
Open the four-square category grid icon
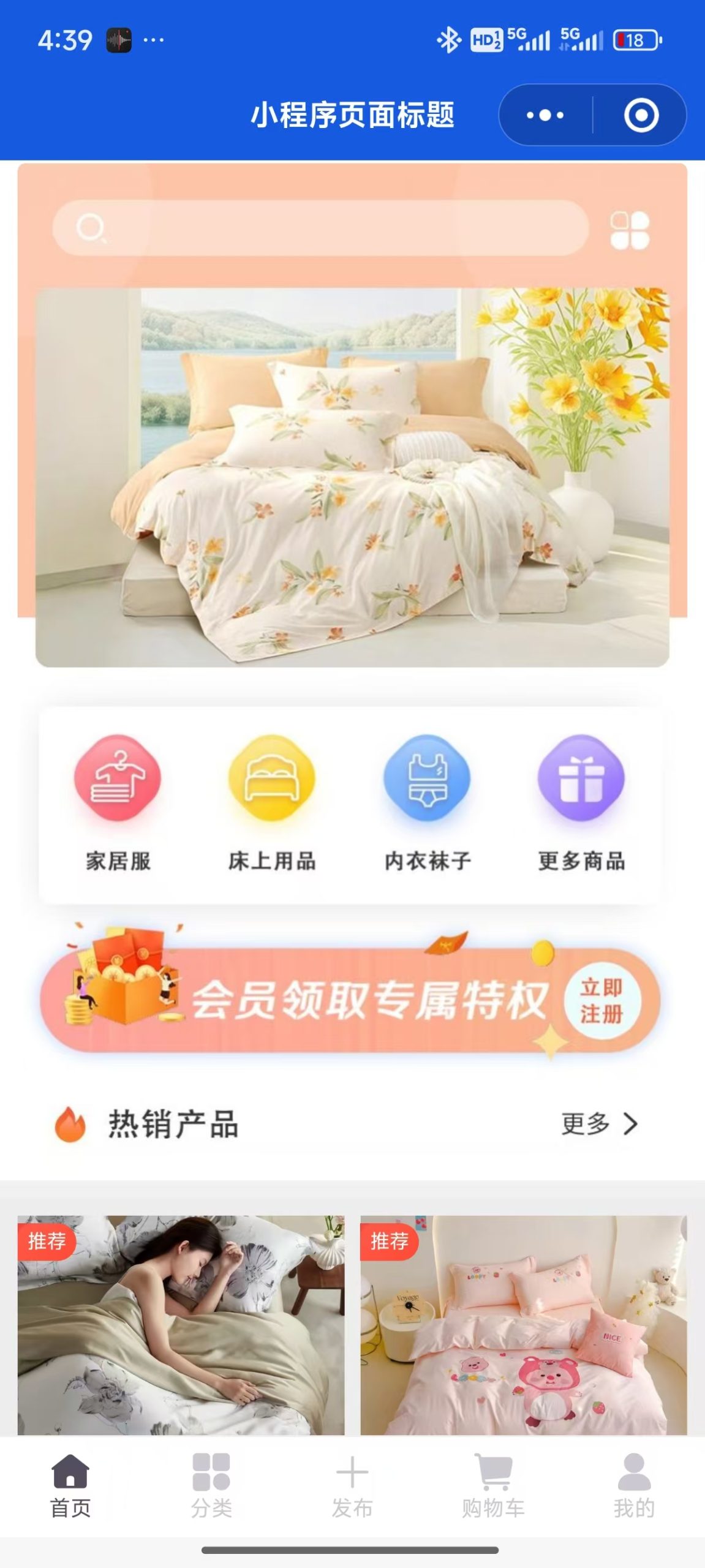pos(630,230)
